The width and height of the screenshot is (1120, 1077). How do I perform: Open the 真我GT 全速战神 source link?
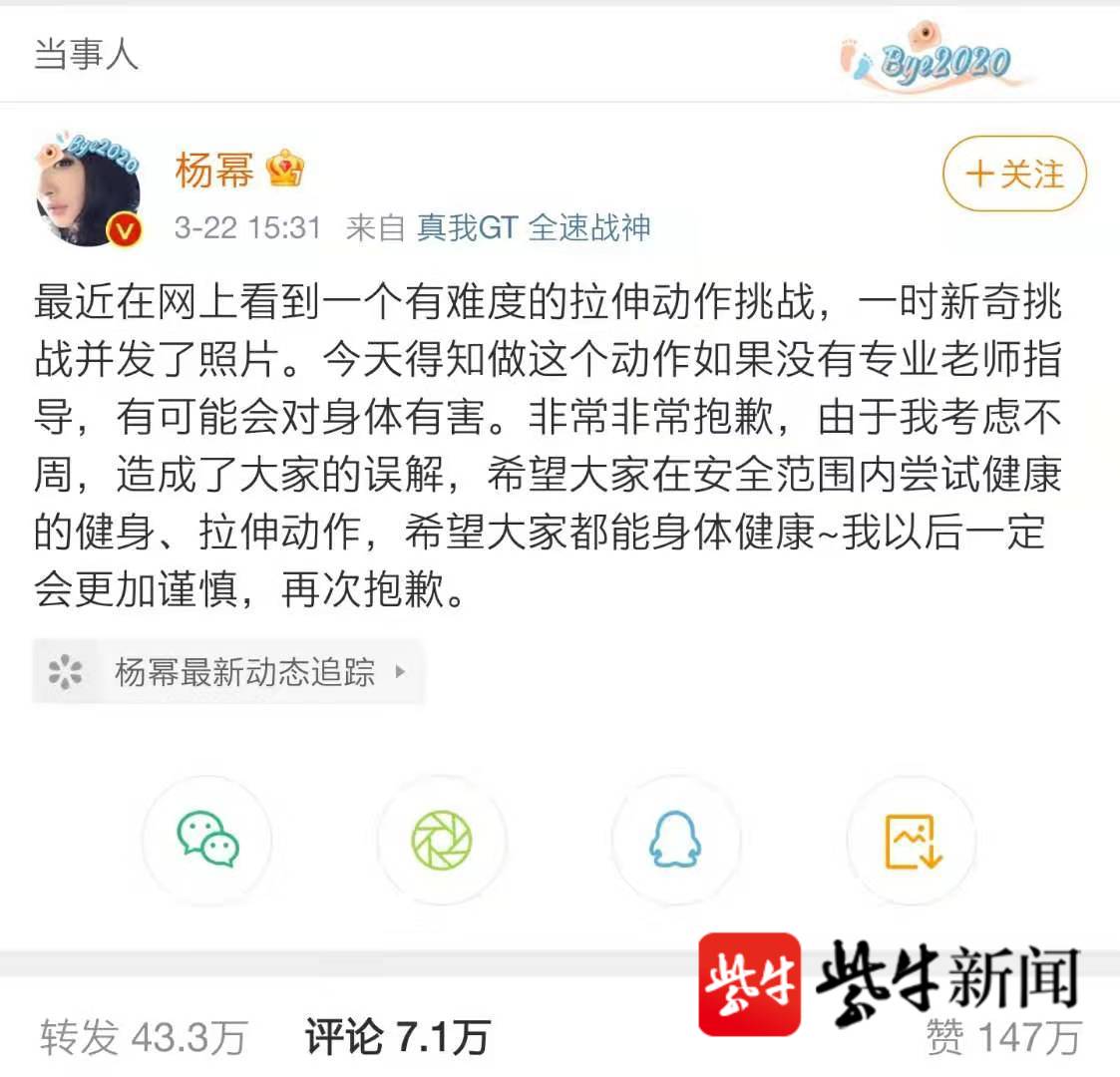[x=533, y=227]
